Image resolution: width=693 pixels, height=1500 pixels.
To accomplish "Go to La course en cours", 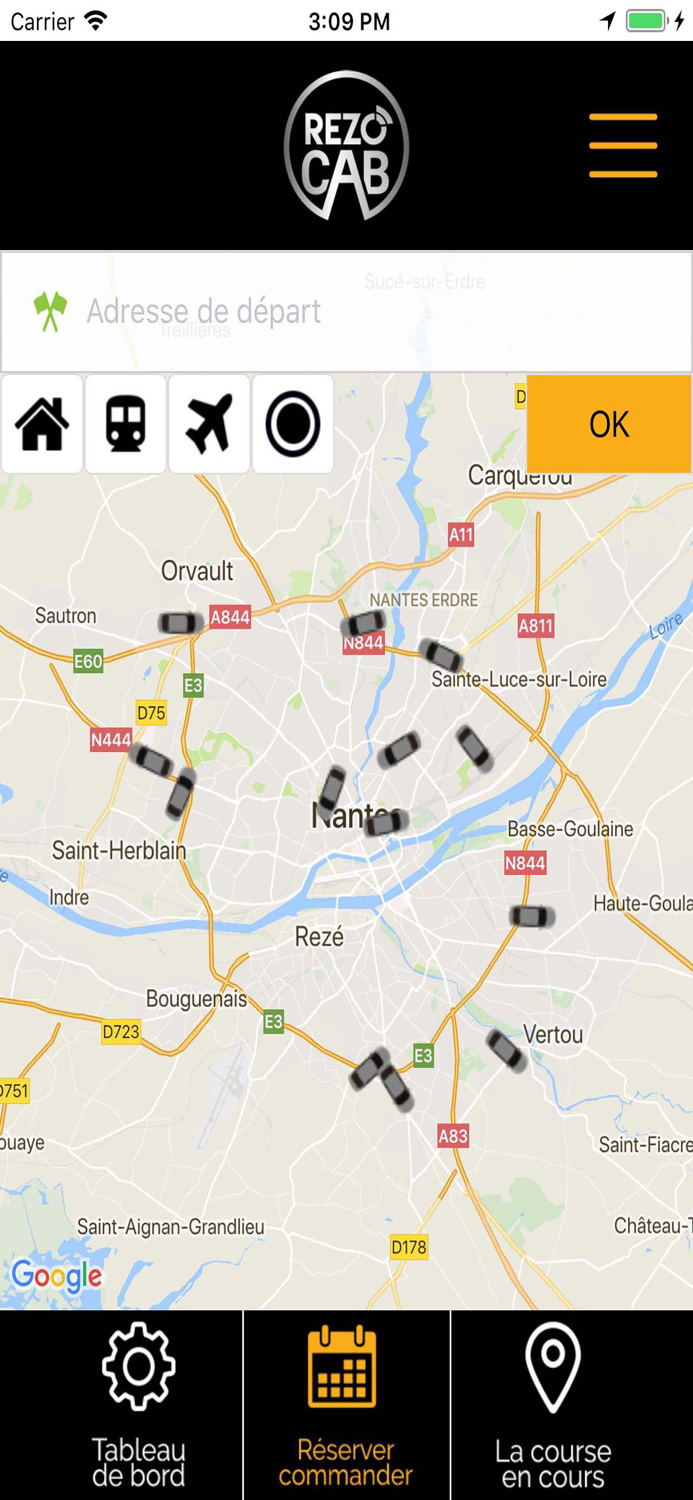I will click(x=553, y=1405).
